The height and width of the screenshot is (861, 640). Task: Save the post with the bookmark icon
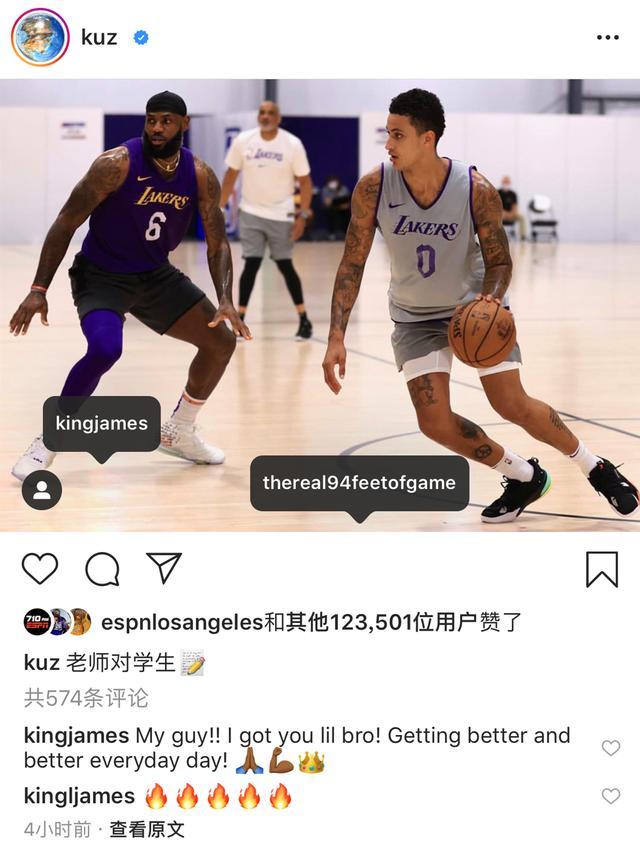(601, 568)
